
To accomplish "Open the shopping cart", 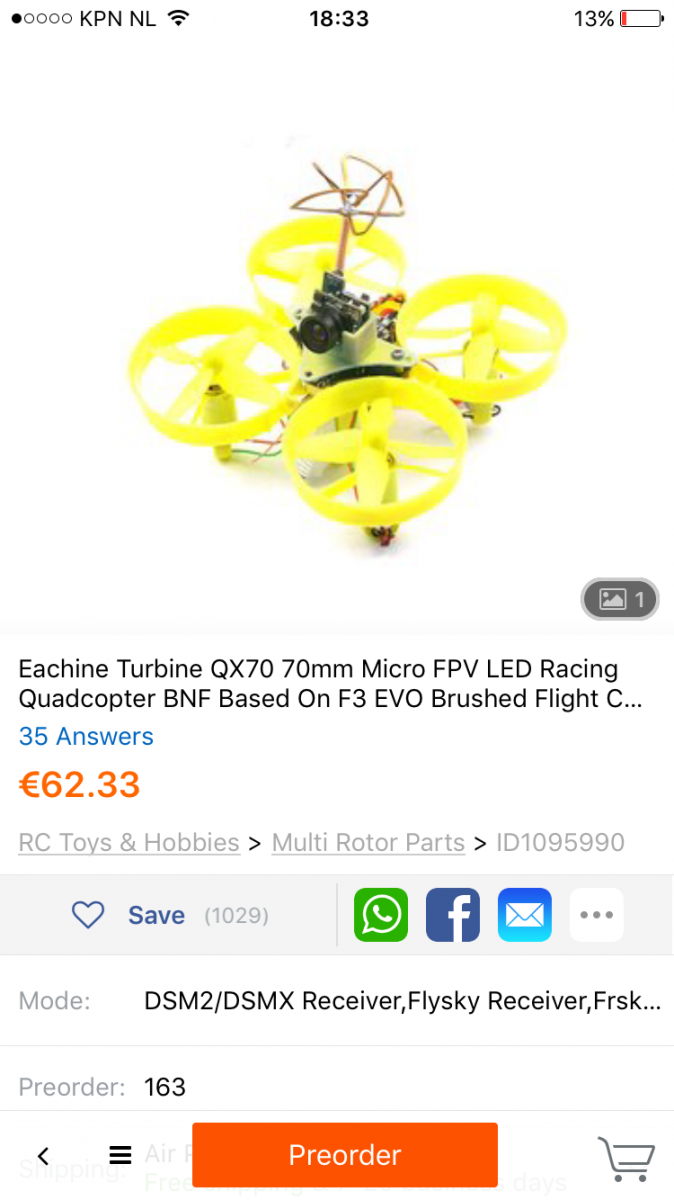I will (x=626, y=1158).
